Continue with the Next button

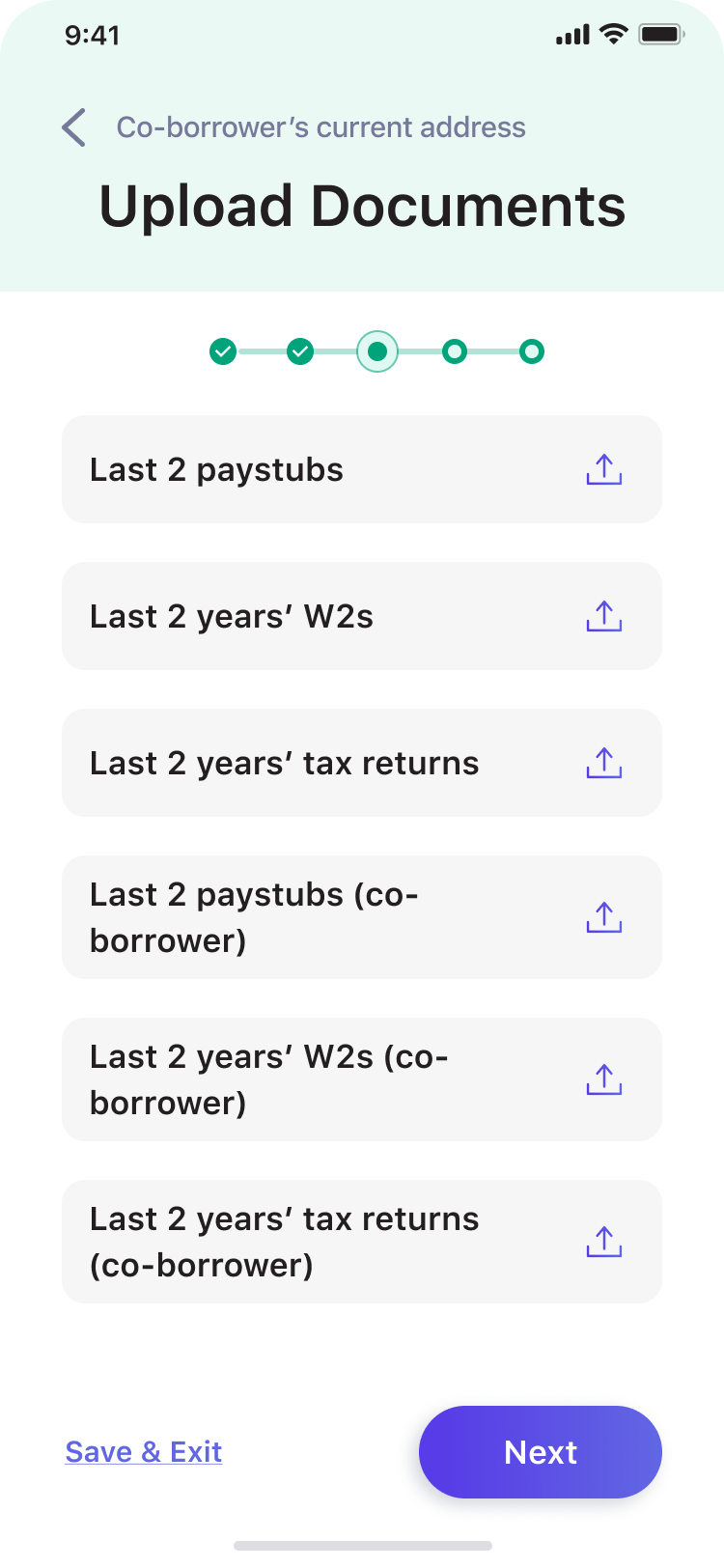click(540, 1452)
